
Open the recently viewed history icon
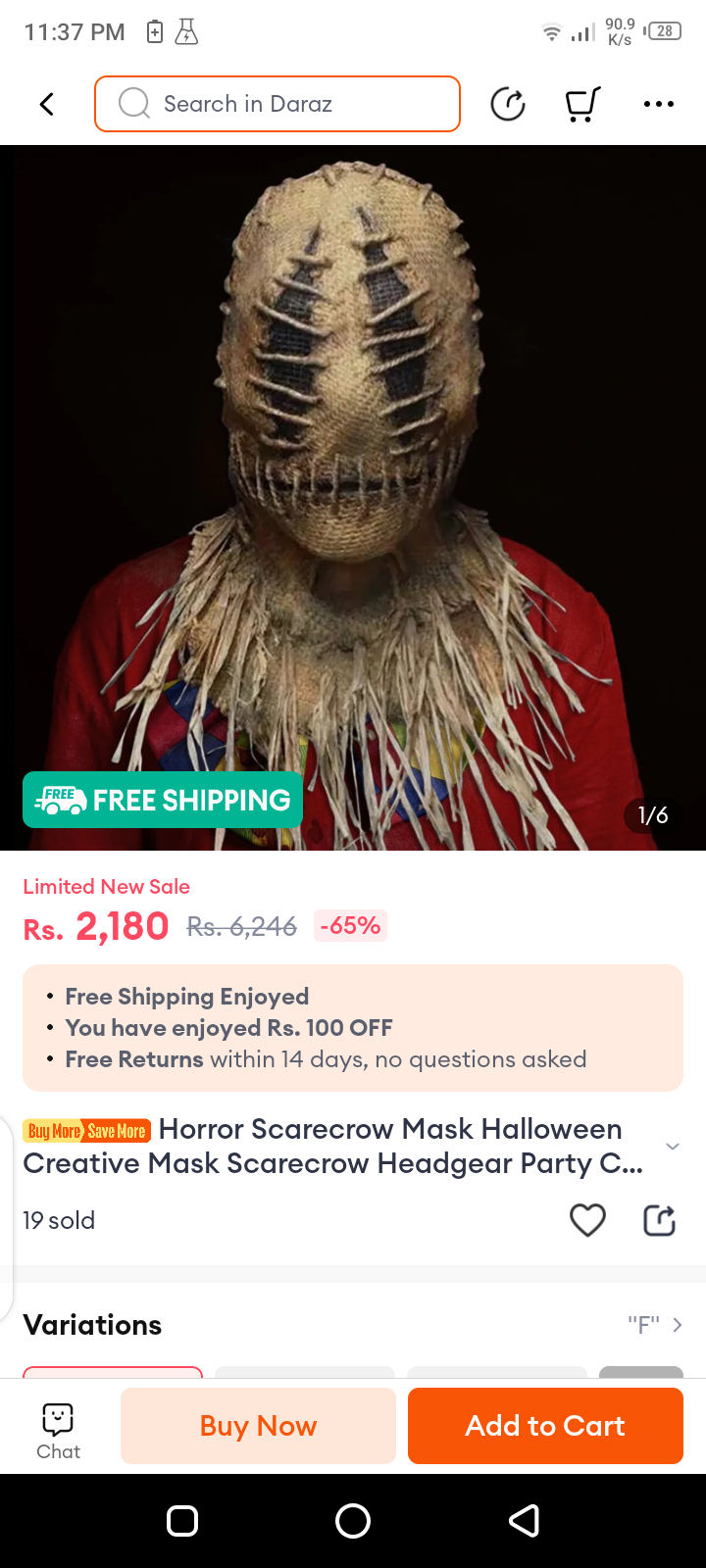(508, 104)
